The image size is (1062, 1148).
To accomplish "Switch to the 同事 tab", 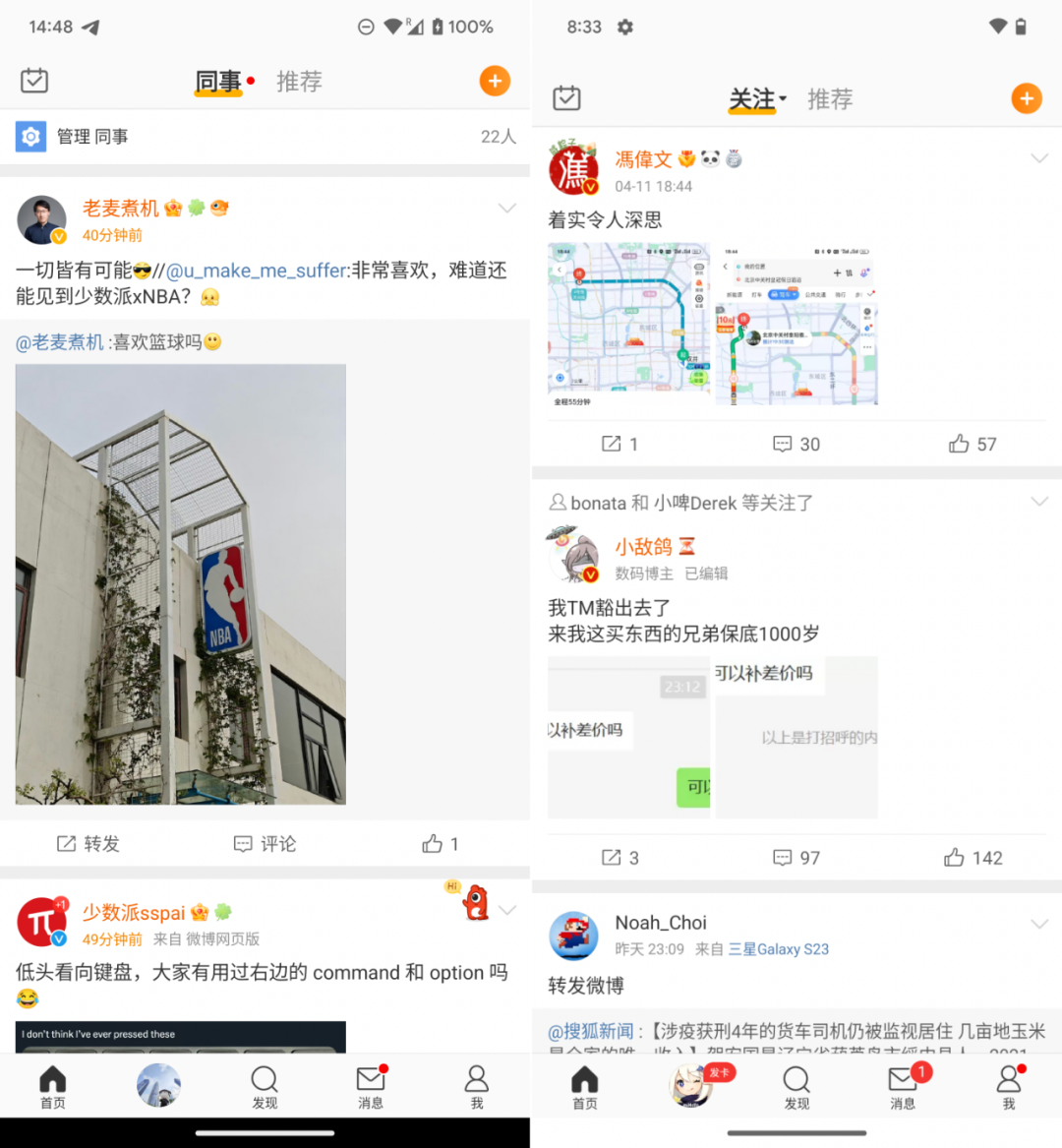I will 218,82.
